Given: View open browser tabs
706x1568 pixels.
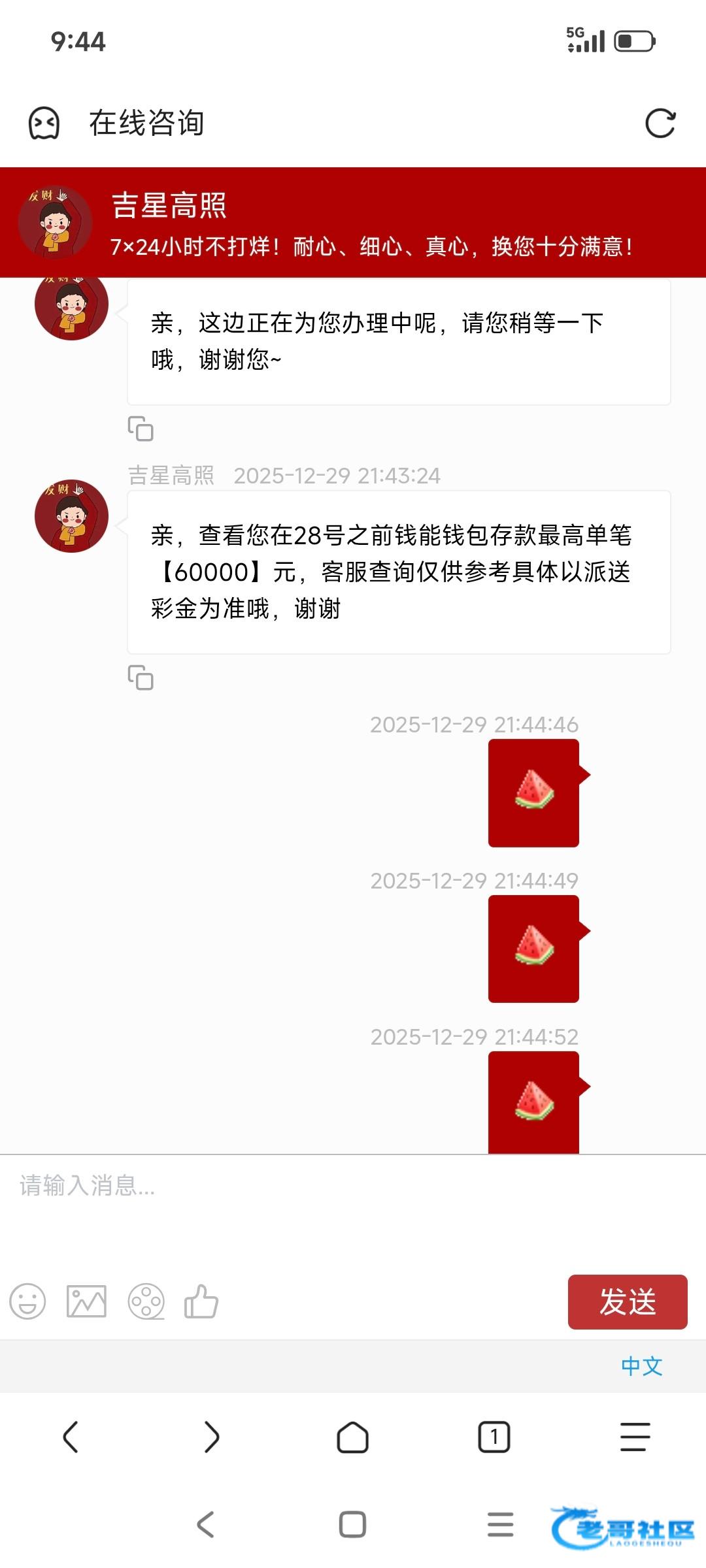Looking at the screenshot, I should click(494, 1437).
